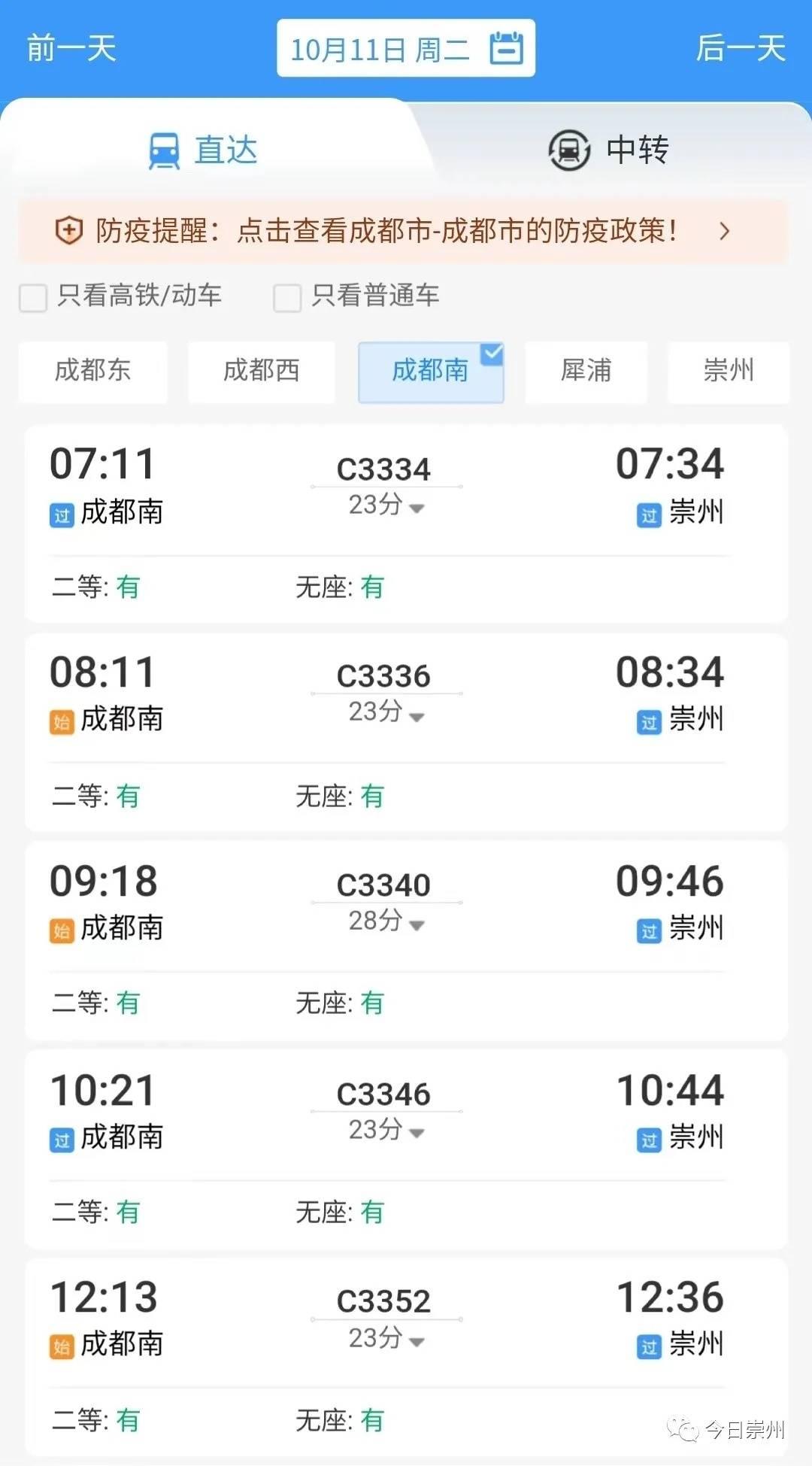Open train C3334 departing 07:11
Screen dimensions: 812x1466
(406, 524)
